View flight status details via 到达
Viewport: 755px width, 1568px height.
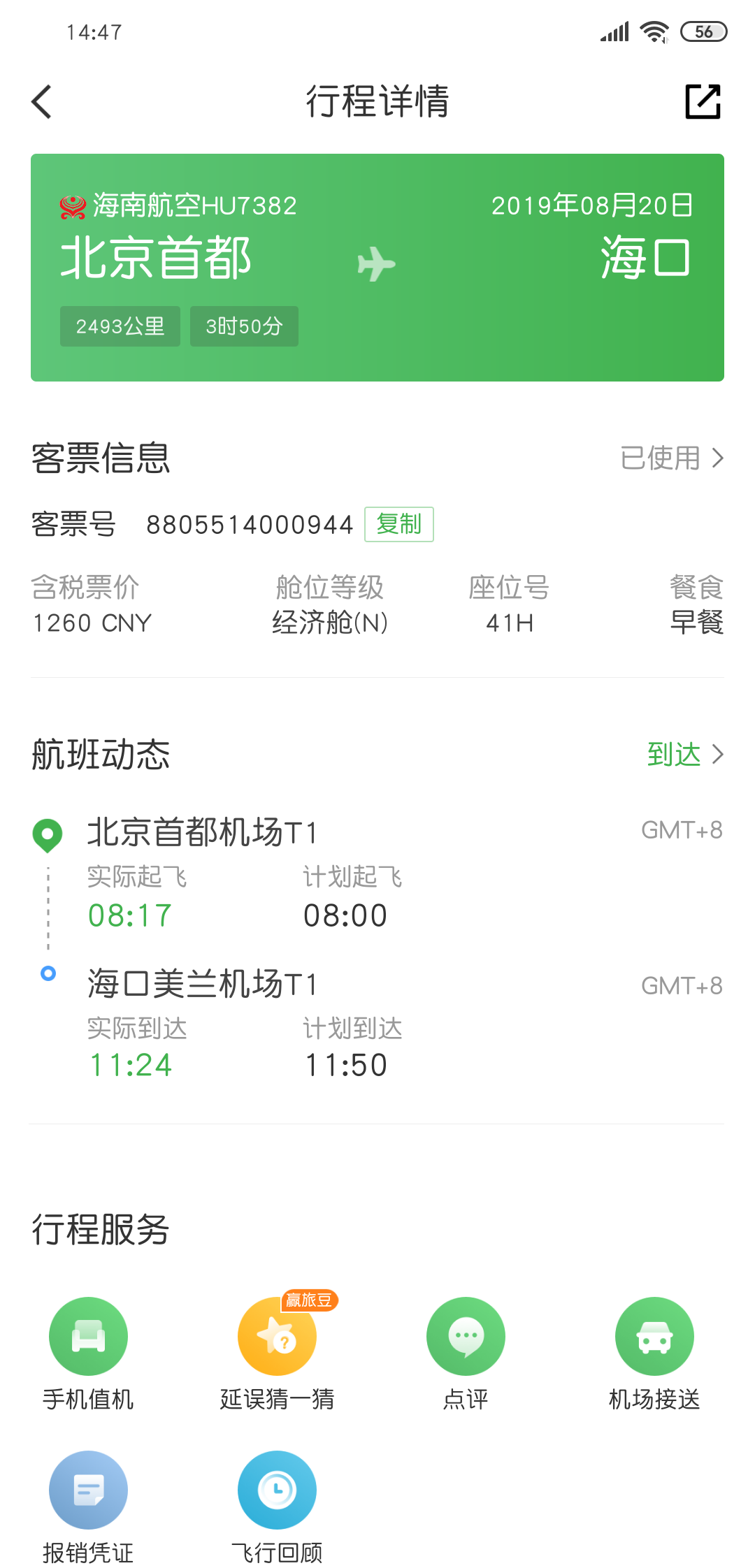(684, 755)
